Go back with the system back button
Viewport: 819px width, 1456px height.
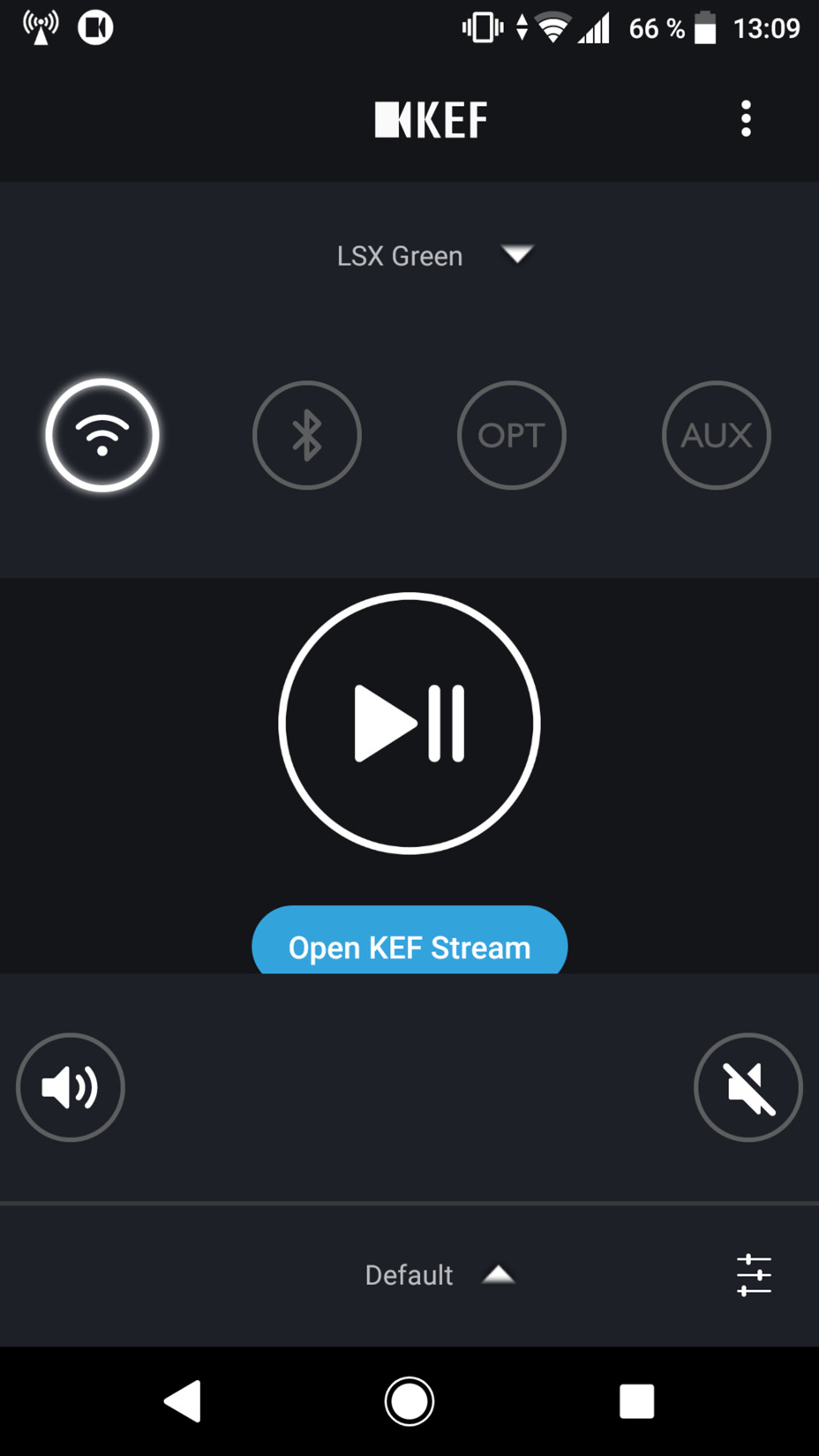click(184, 1400)
